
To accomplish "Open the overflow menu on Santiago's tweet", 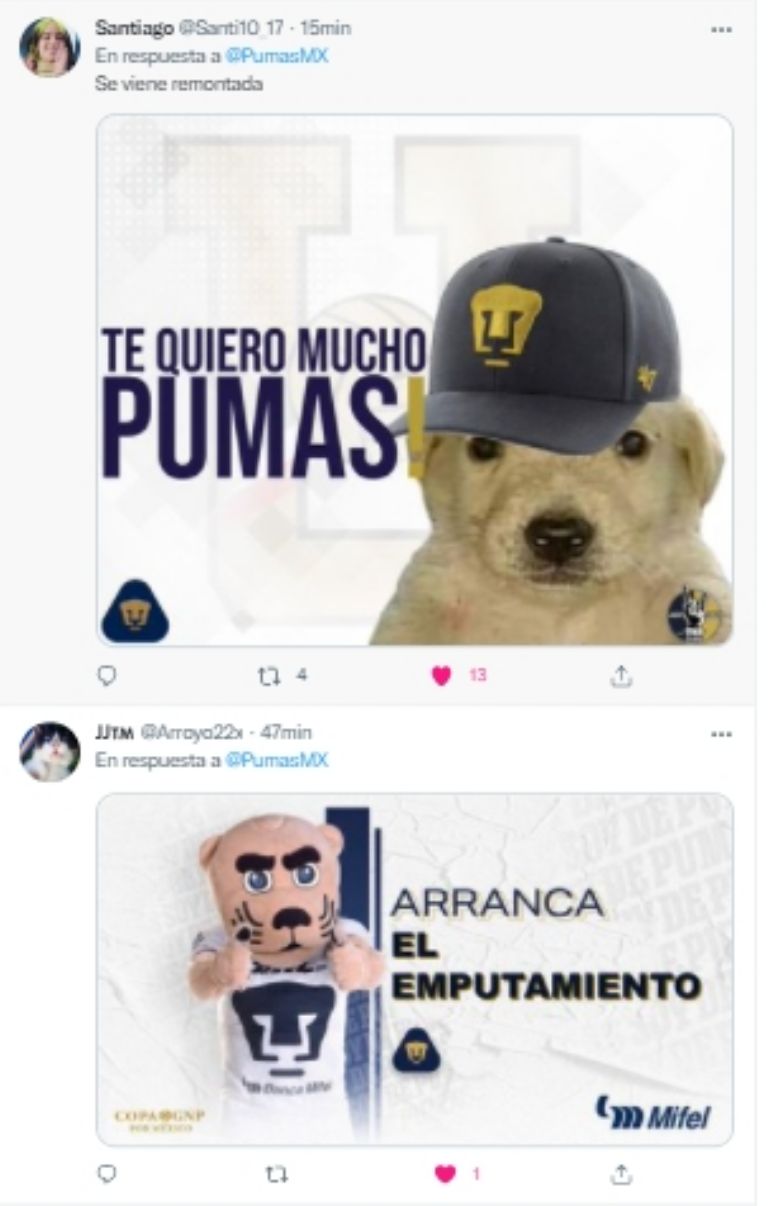I will 721,30.
